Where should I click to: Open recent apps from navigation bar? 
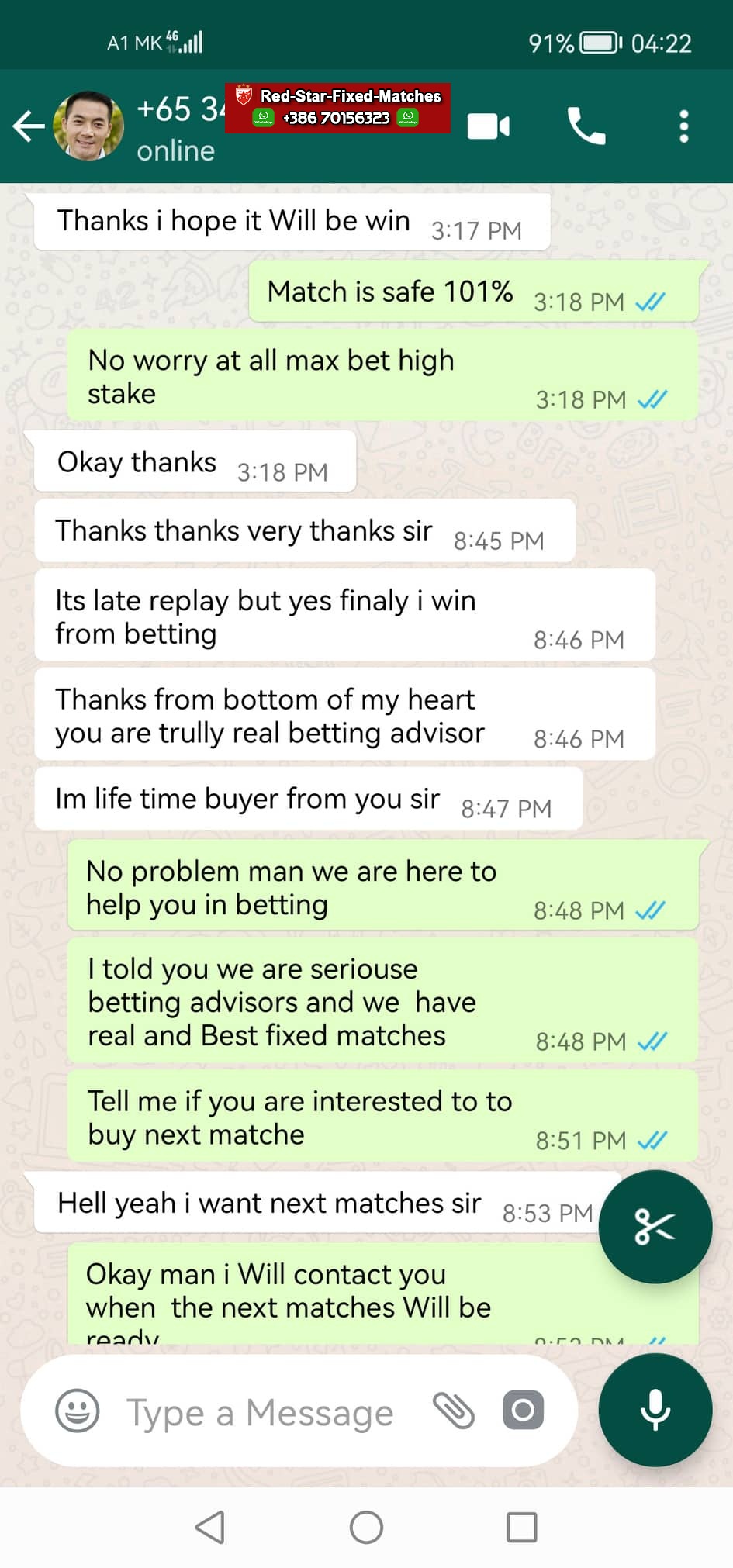pyautogui.click(x=521, y=1528)
